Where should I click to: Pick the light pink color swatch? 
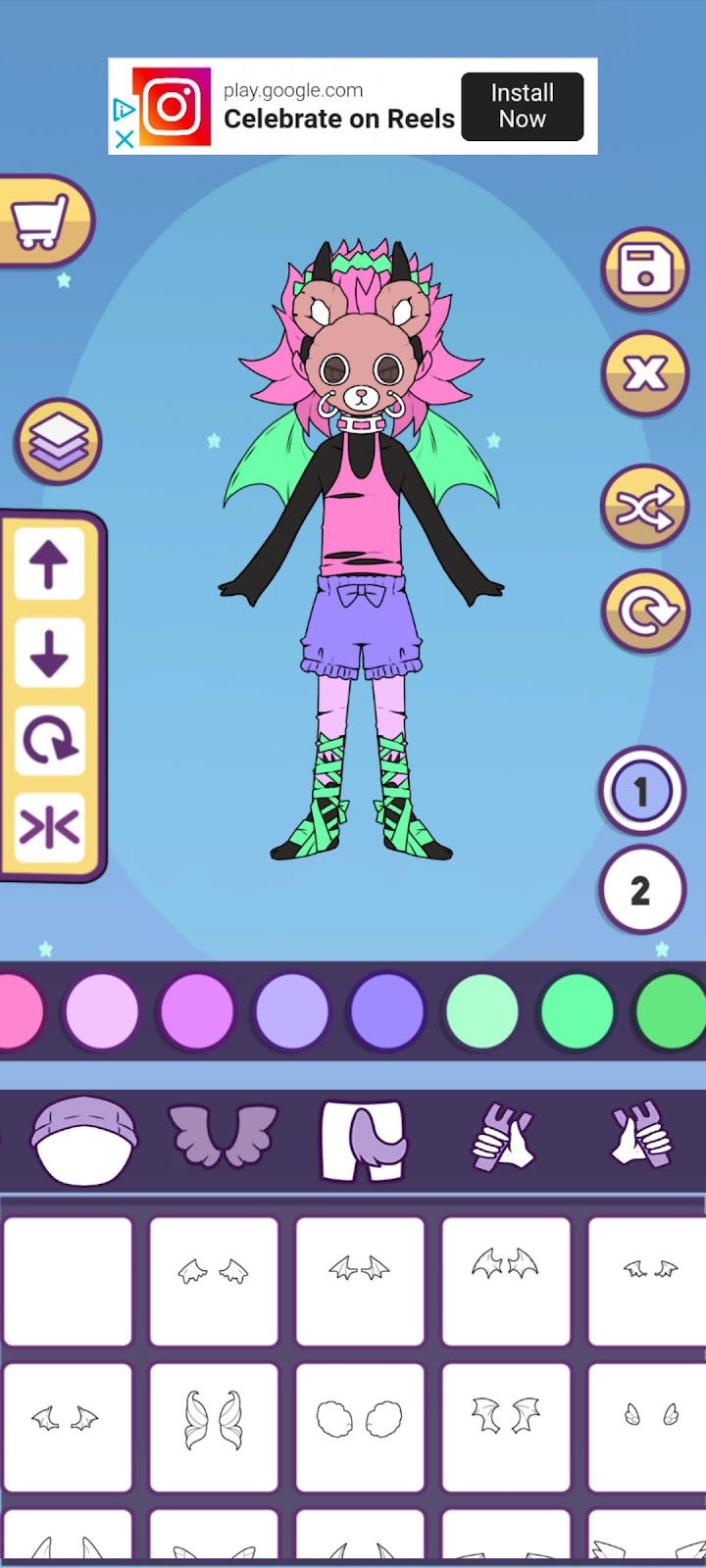102,1010
